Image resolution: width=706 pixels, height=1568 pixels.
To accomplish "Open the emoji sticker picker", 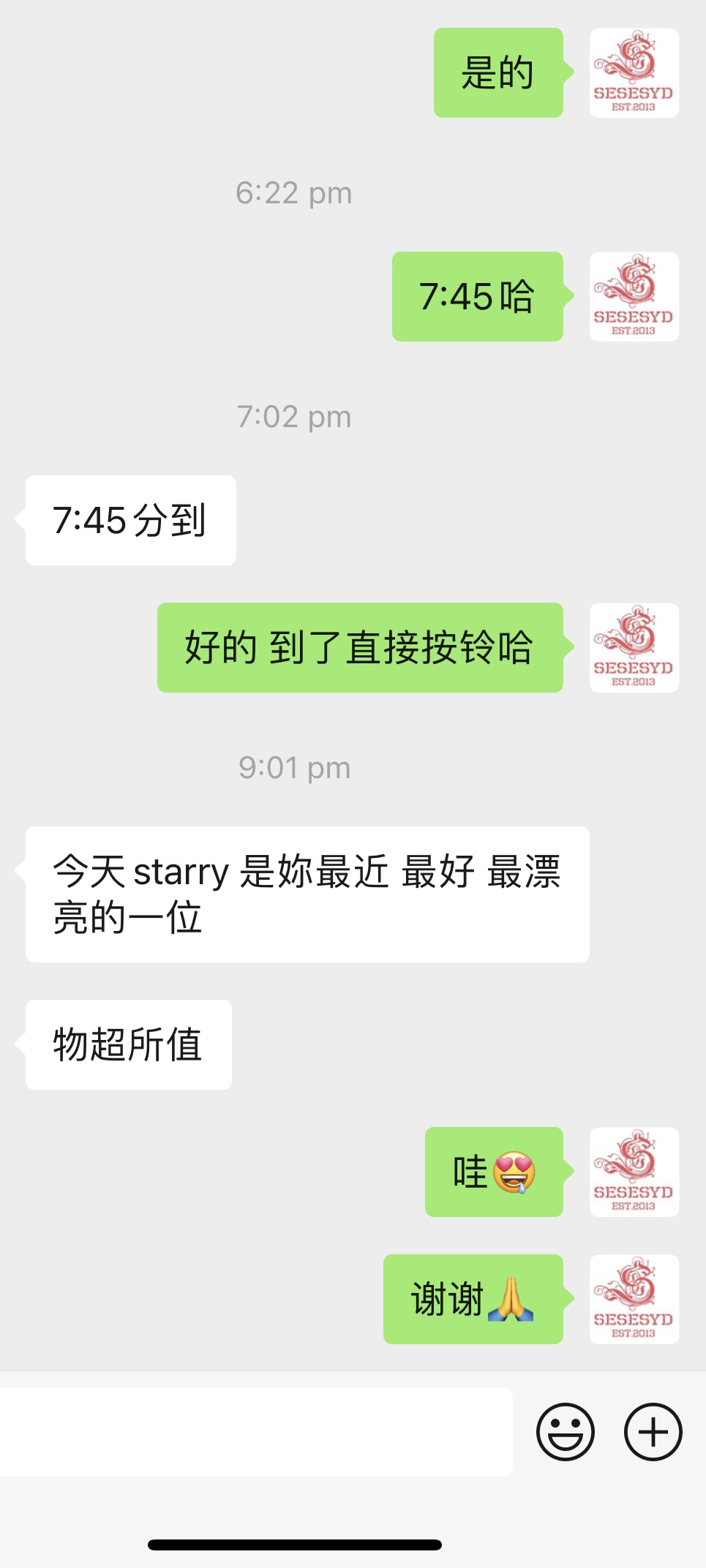I will 565,1431.
